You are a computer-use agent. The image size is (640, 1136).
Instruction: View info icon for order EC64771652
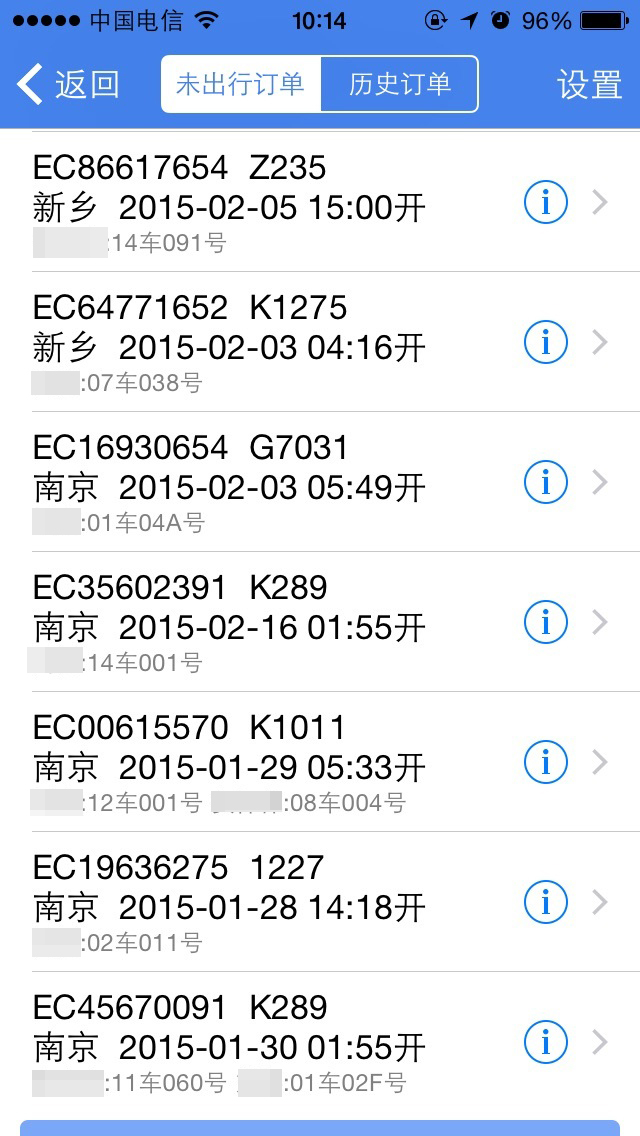coord(546,342)
